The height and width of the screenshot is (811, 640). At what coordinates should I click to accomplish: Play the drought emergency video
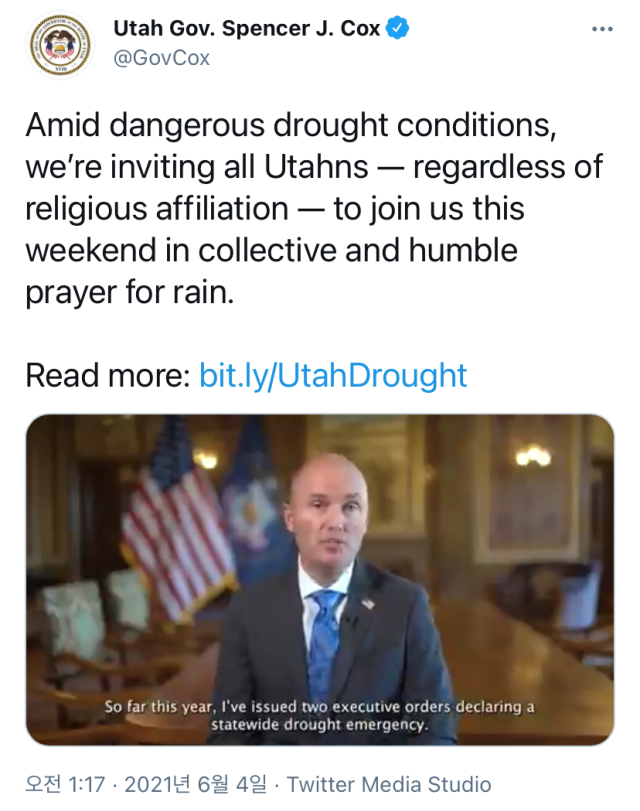point(320,580)
